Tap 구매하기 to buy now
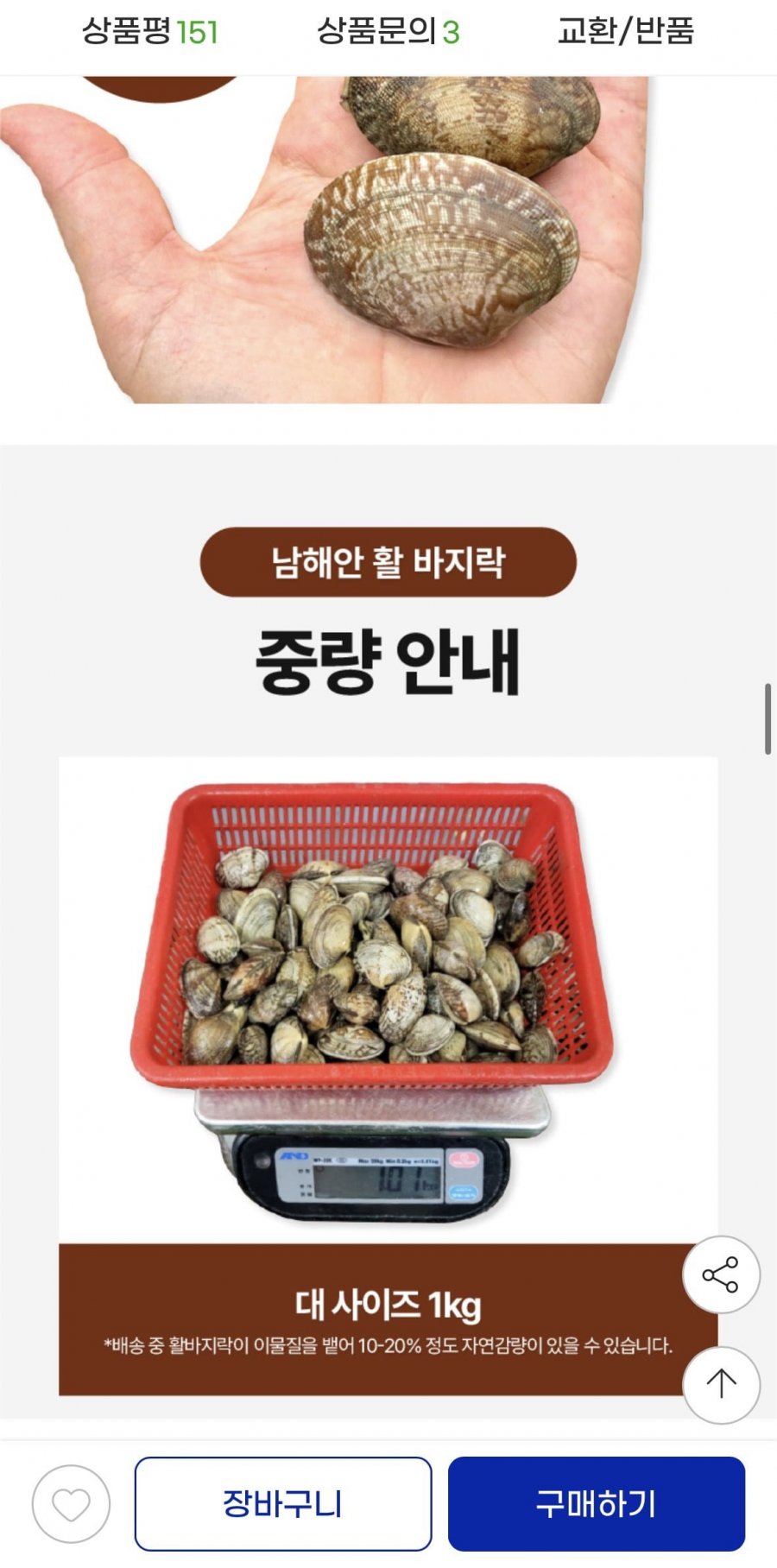This screenshot has height=1568, width=777. 596,1504
